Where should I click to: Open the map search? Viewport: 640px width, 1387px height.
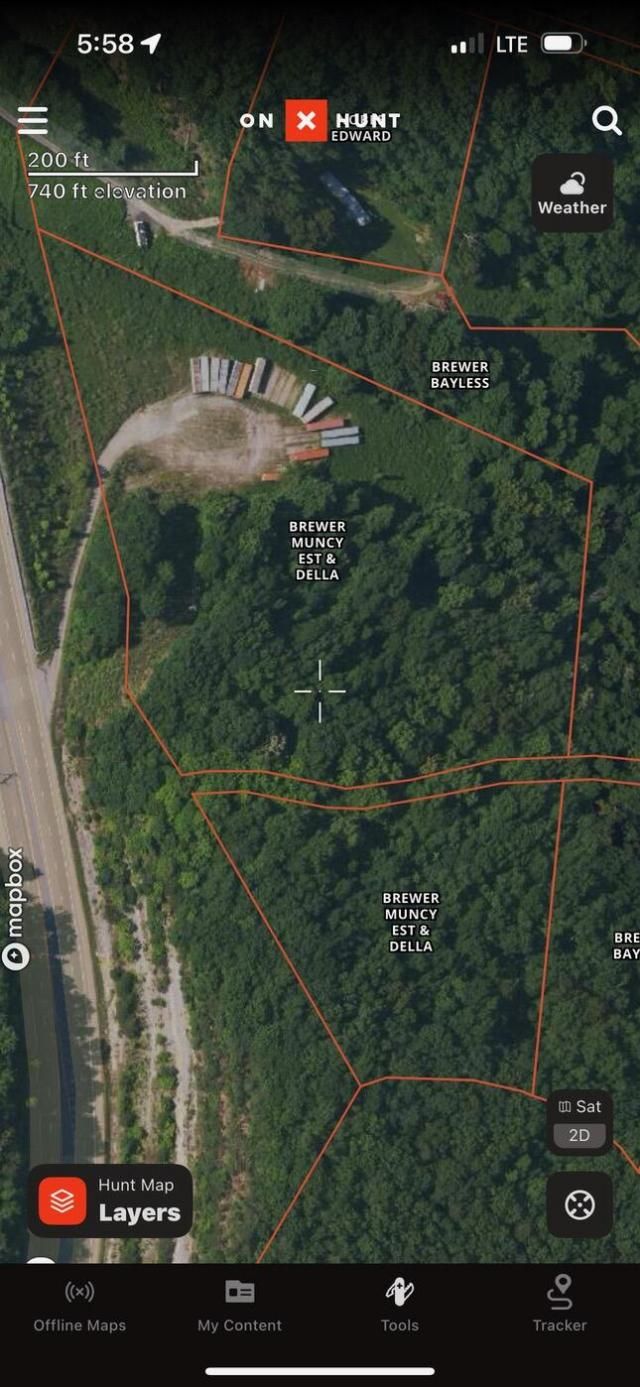(x=607, y=121)
